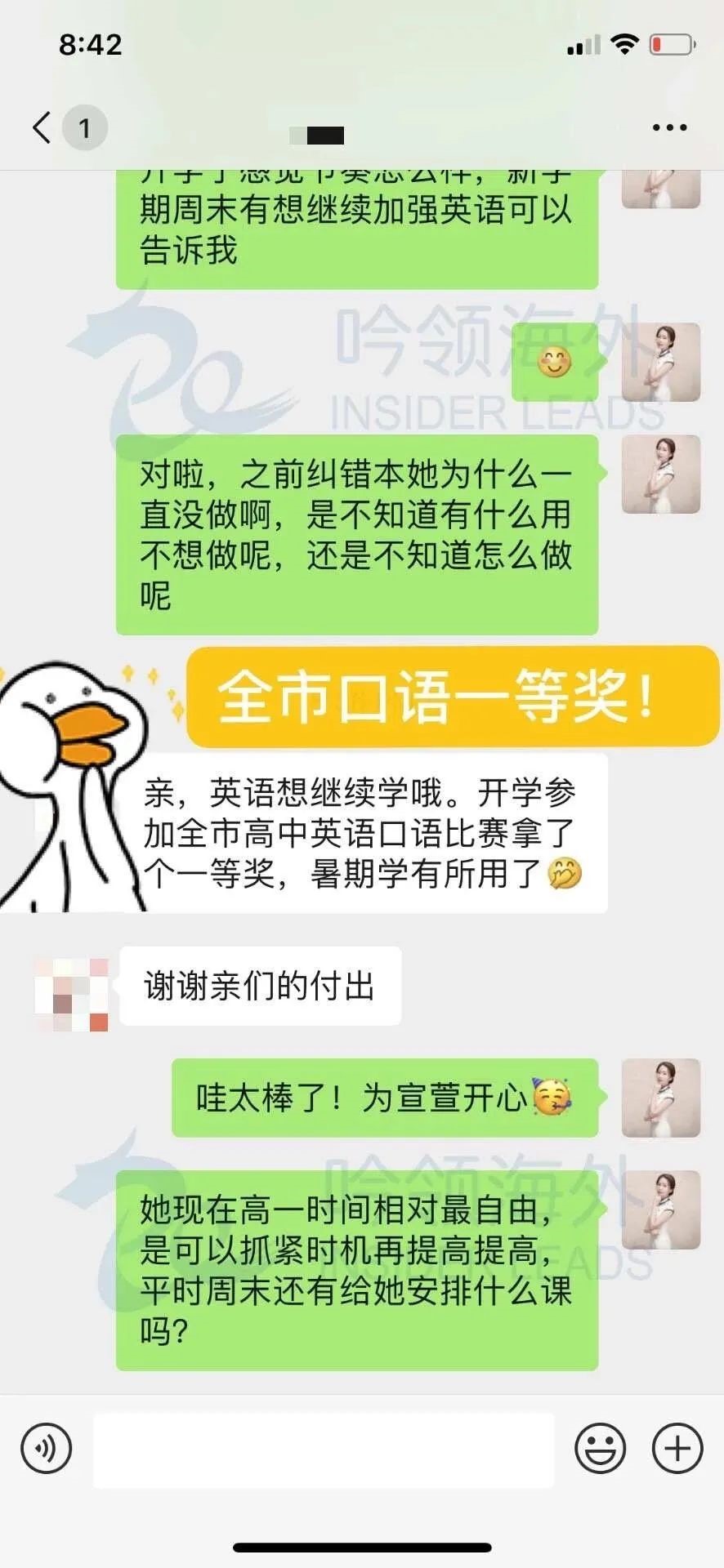724x1568 pixels.
Task: Switch to voice message input
Action: pyautogui.click(x=47, y=1449)
